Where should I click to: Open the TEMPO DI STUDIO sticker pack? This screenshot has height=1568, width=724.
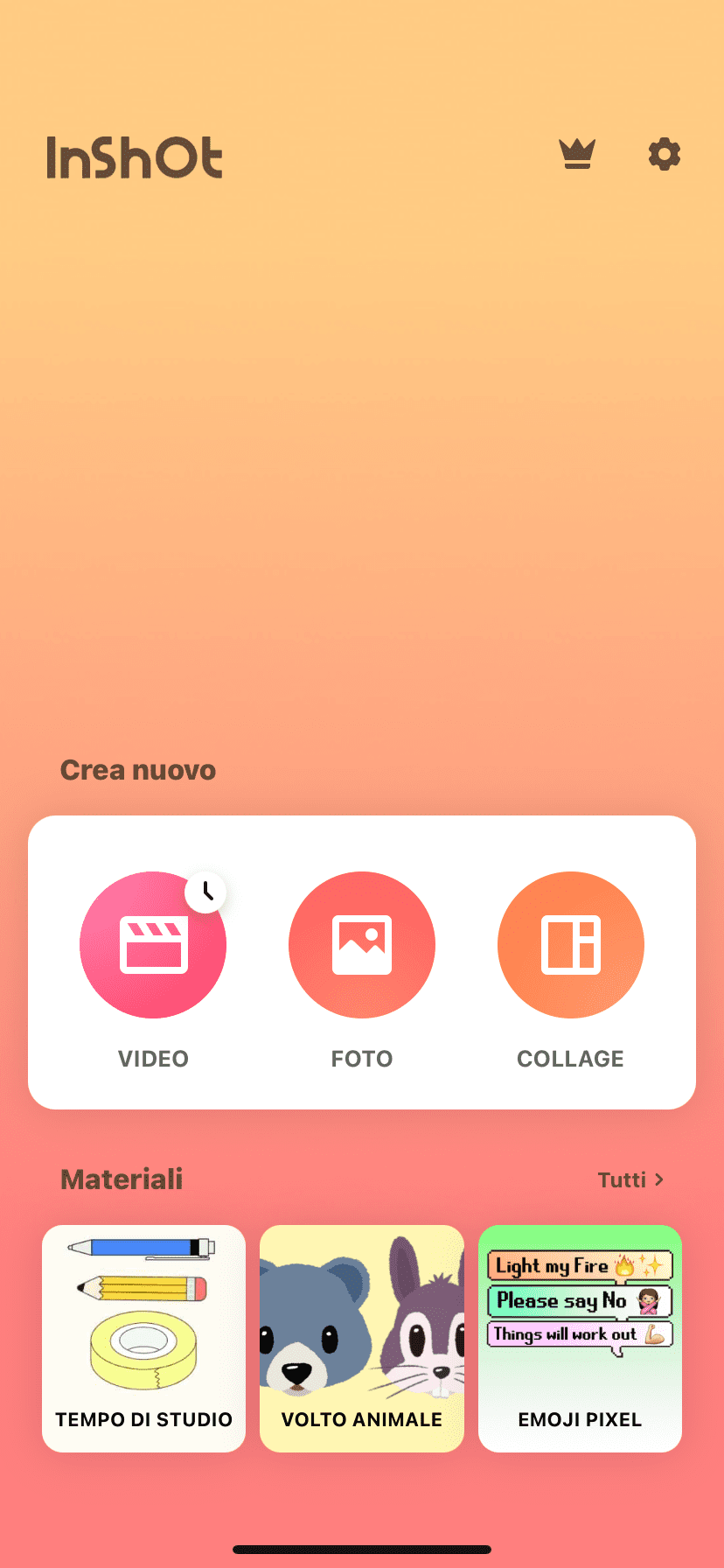pos(144,1338)
